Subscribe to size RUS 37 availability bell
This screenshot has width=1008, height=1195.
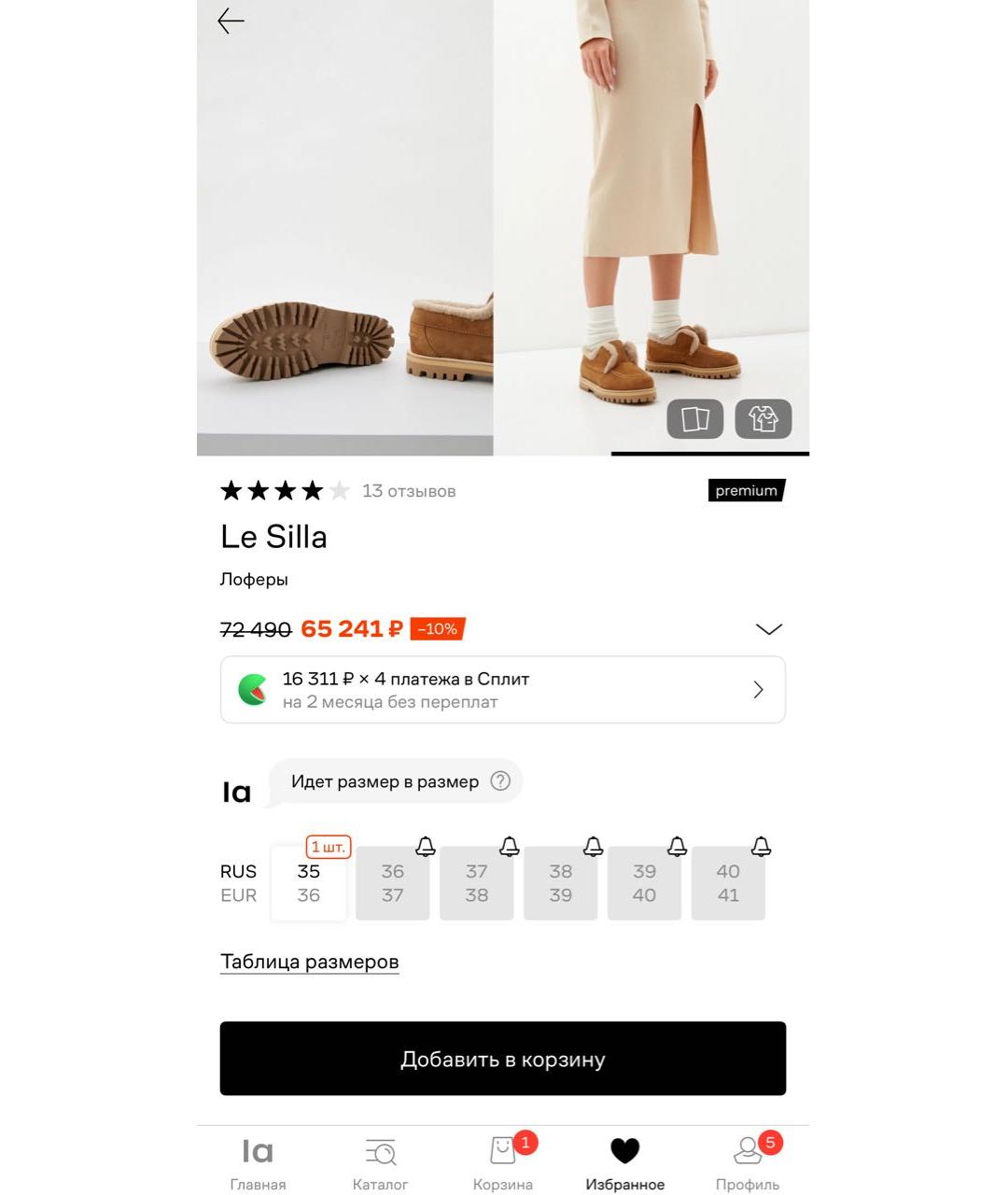click(509, 847)
